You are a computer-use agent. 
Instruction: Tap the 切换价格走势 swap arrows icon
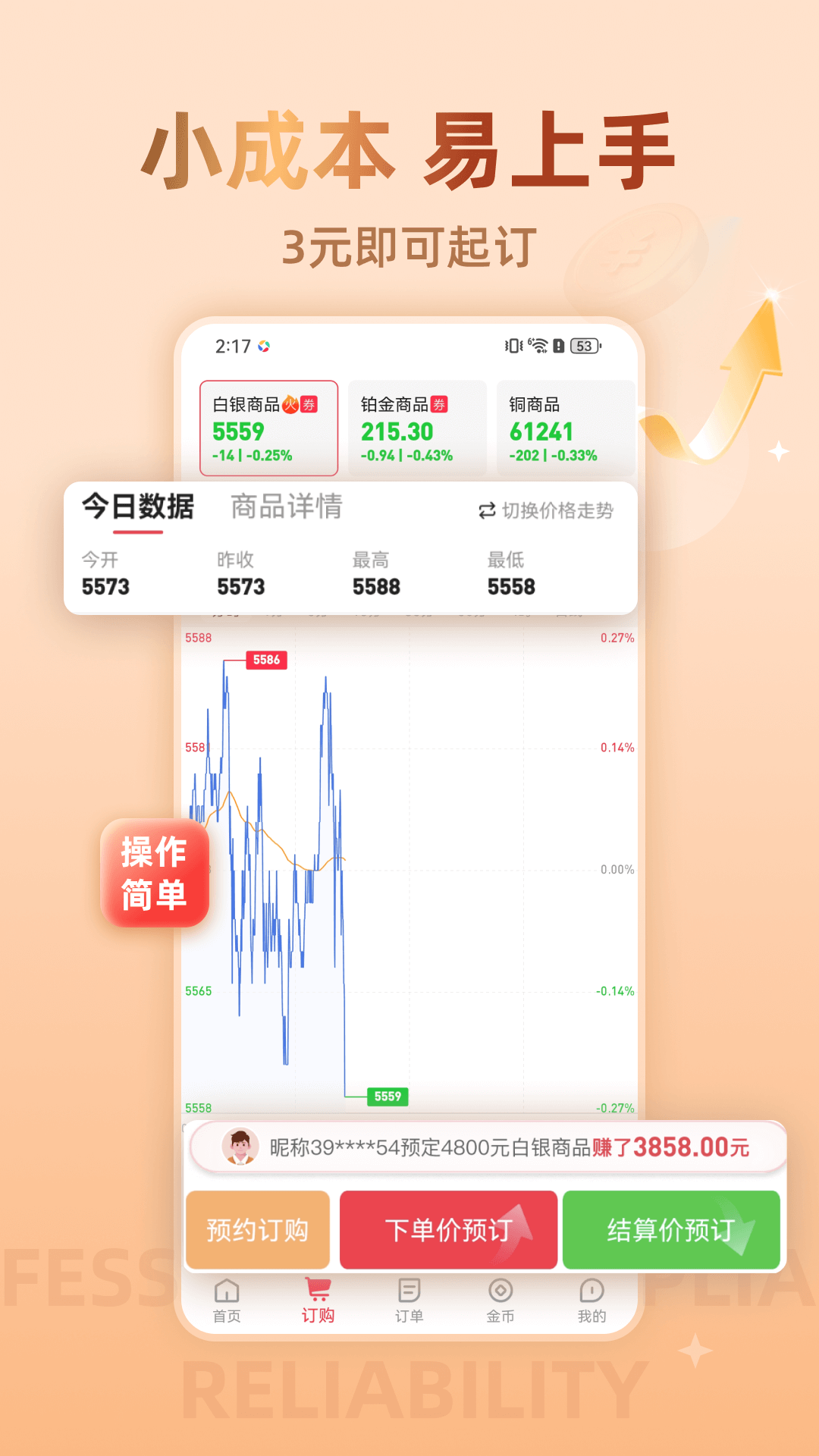(x=486, y=510)
